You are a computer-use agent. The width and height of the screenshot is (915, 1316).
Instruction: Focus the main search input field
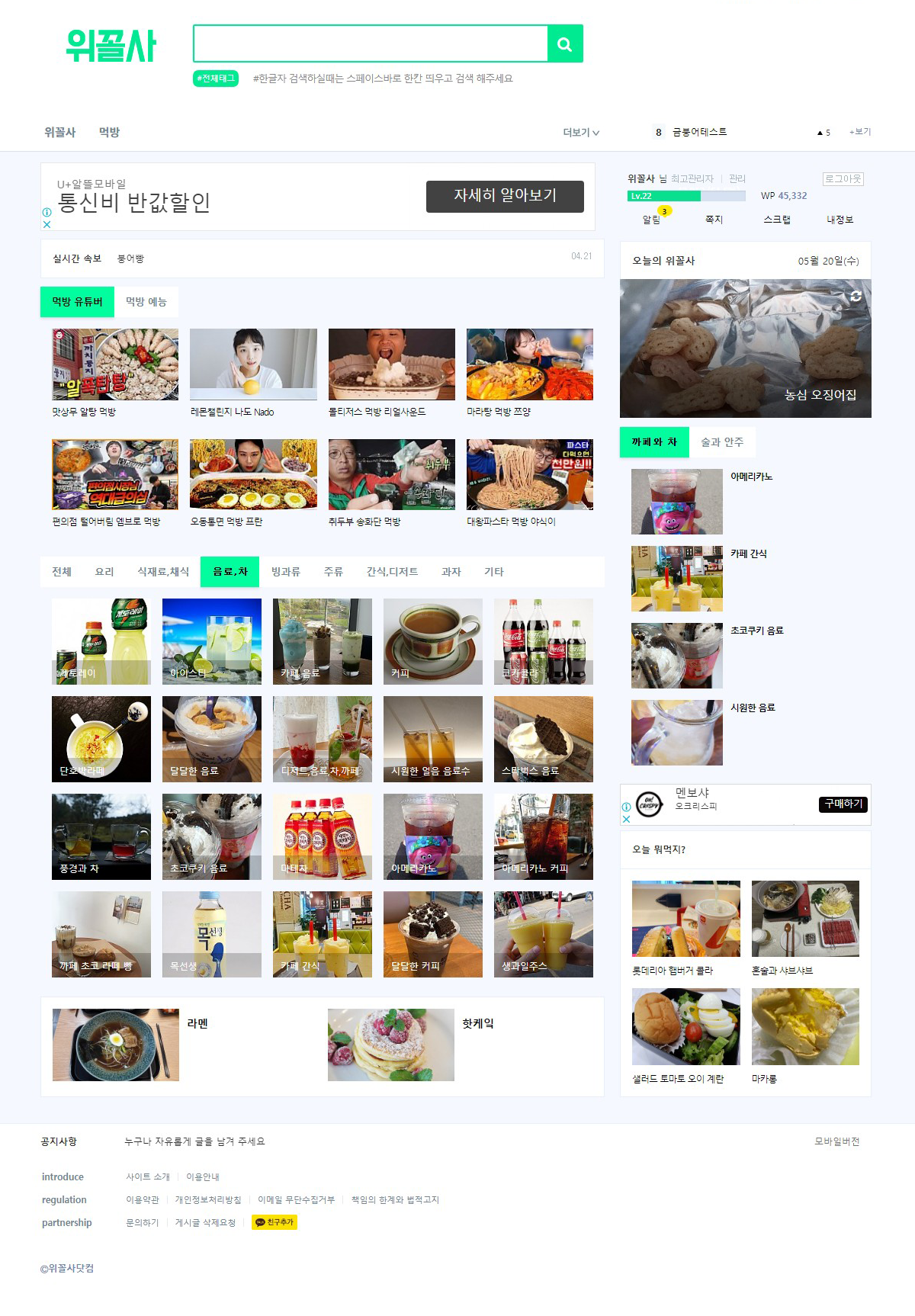coord(371,44)
